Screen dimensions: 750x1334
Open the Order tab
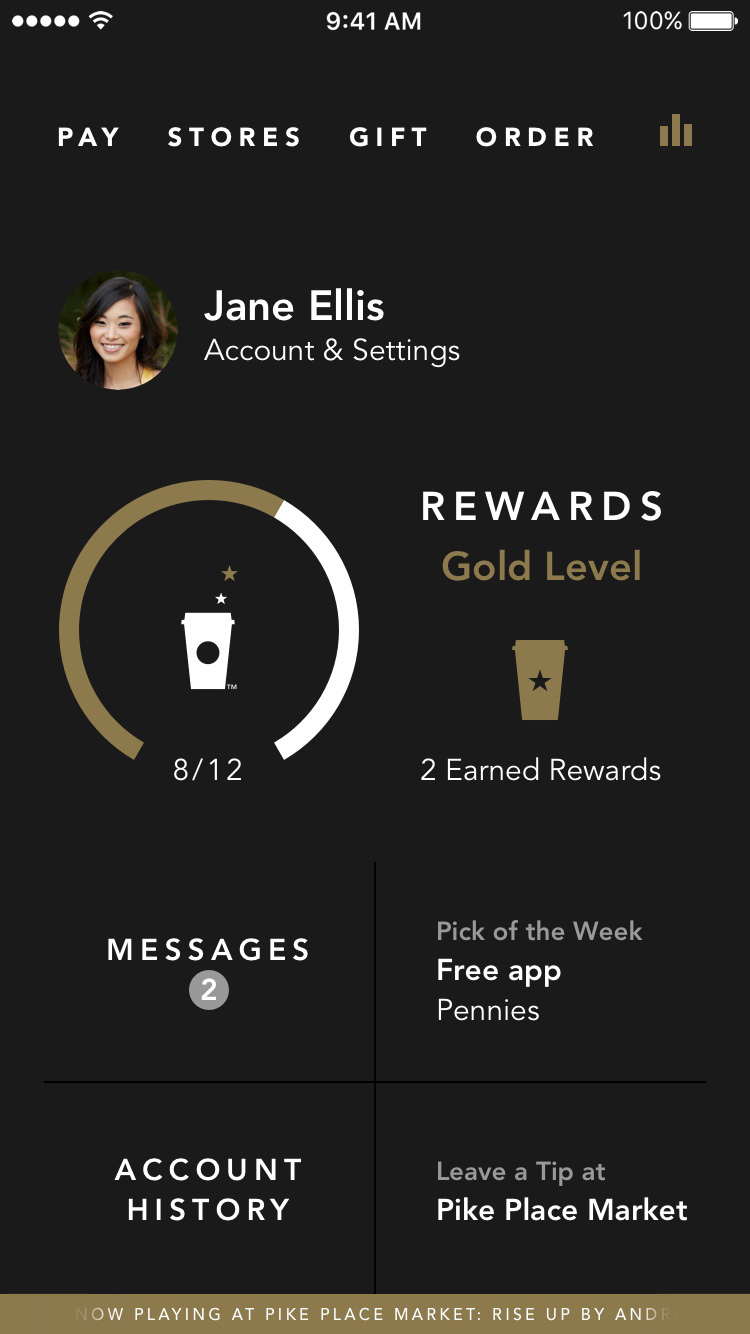click(x=536, y=137)
